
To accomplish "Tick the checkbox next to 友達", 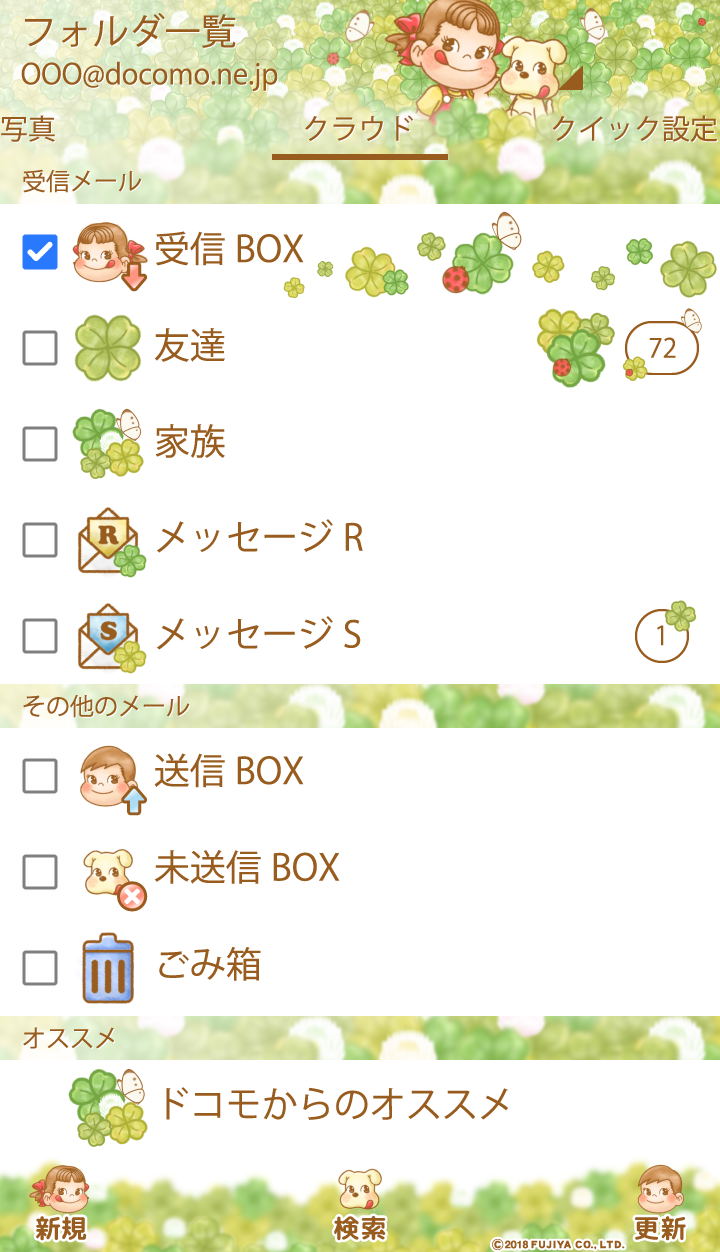I will coord(40,348).
